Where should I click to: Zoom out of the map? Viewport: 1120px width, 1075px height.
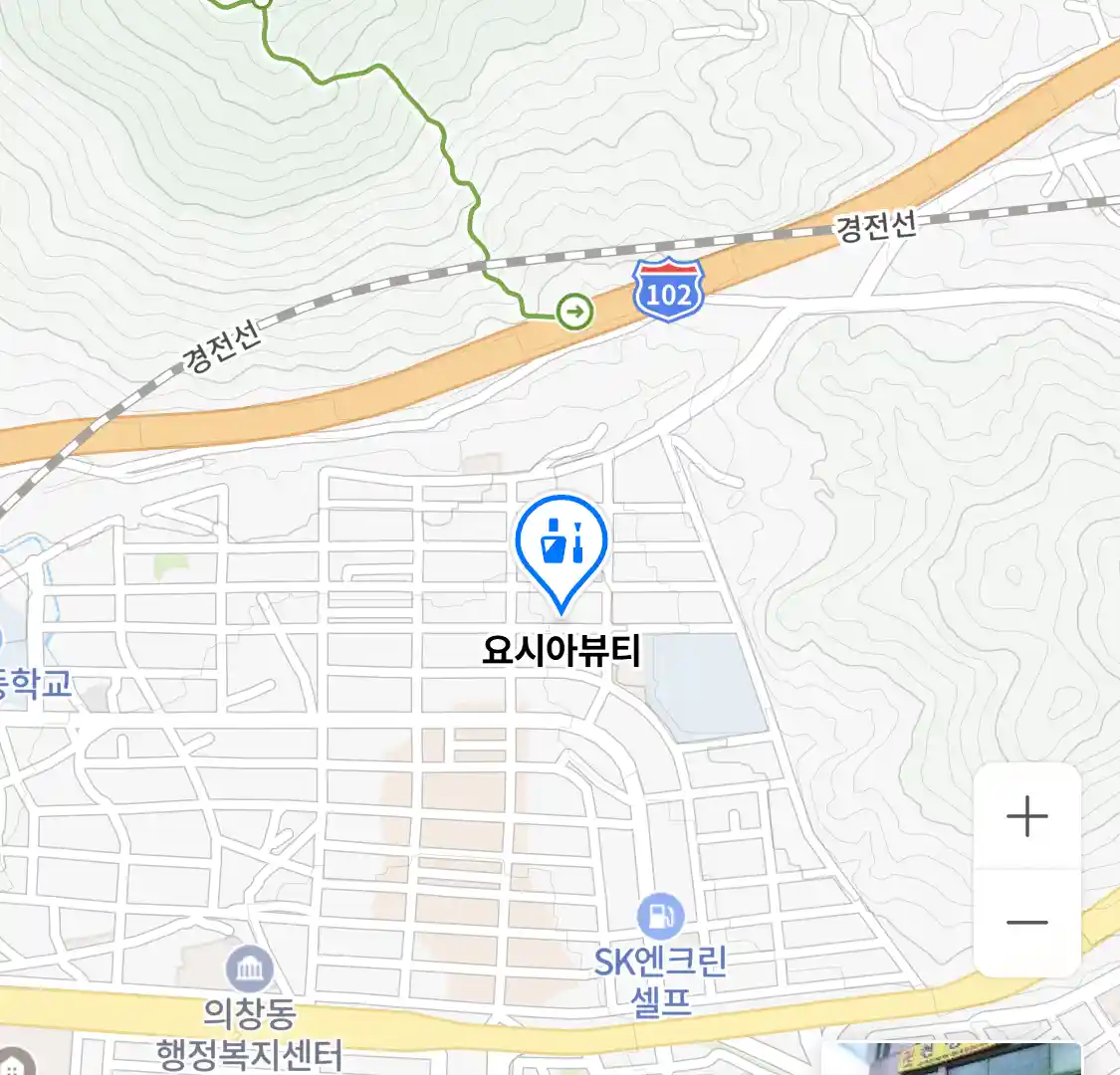click(1026, 923)
